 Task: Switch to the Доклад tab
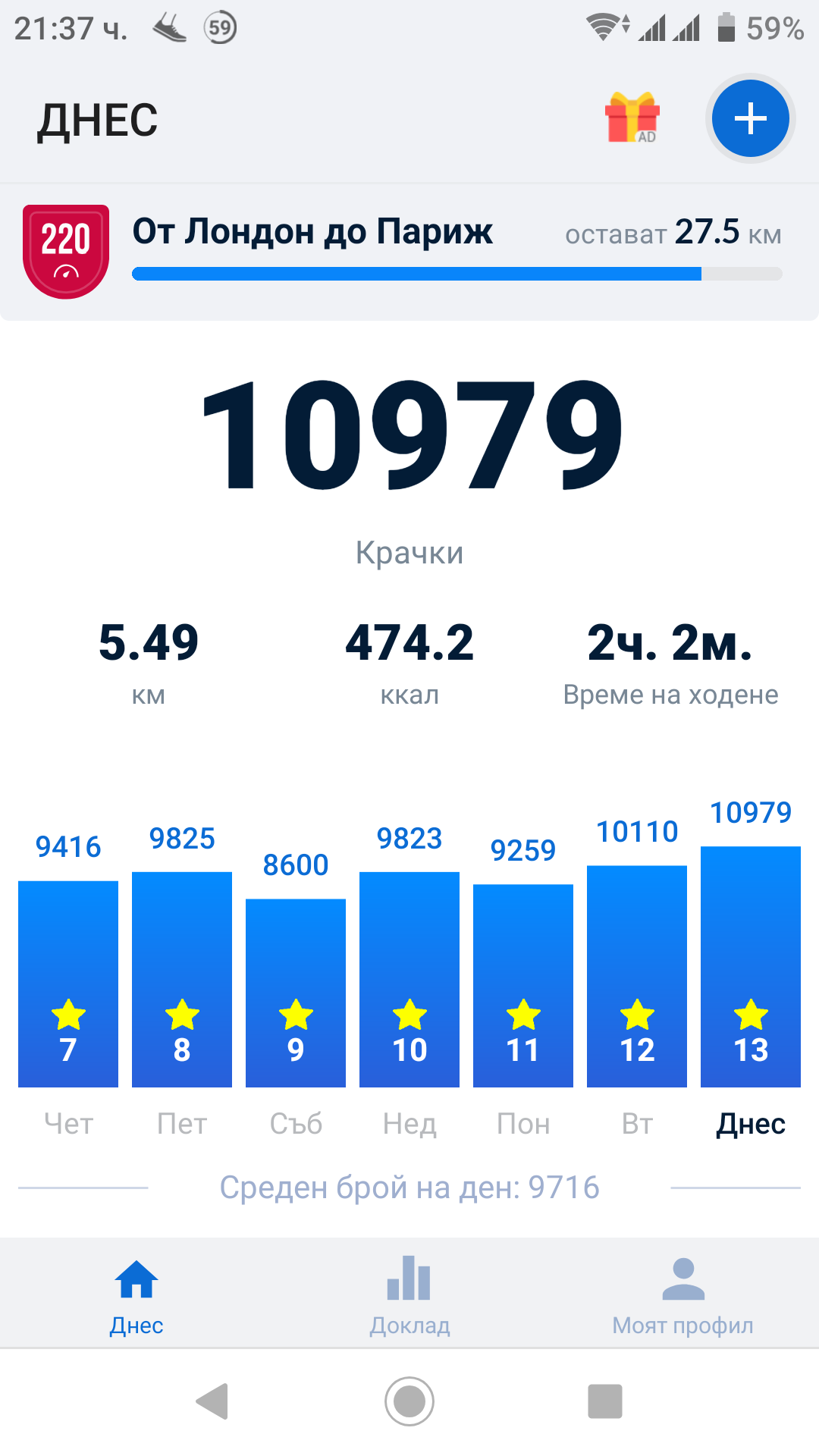(409, 1294)
